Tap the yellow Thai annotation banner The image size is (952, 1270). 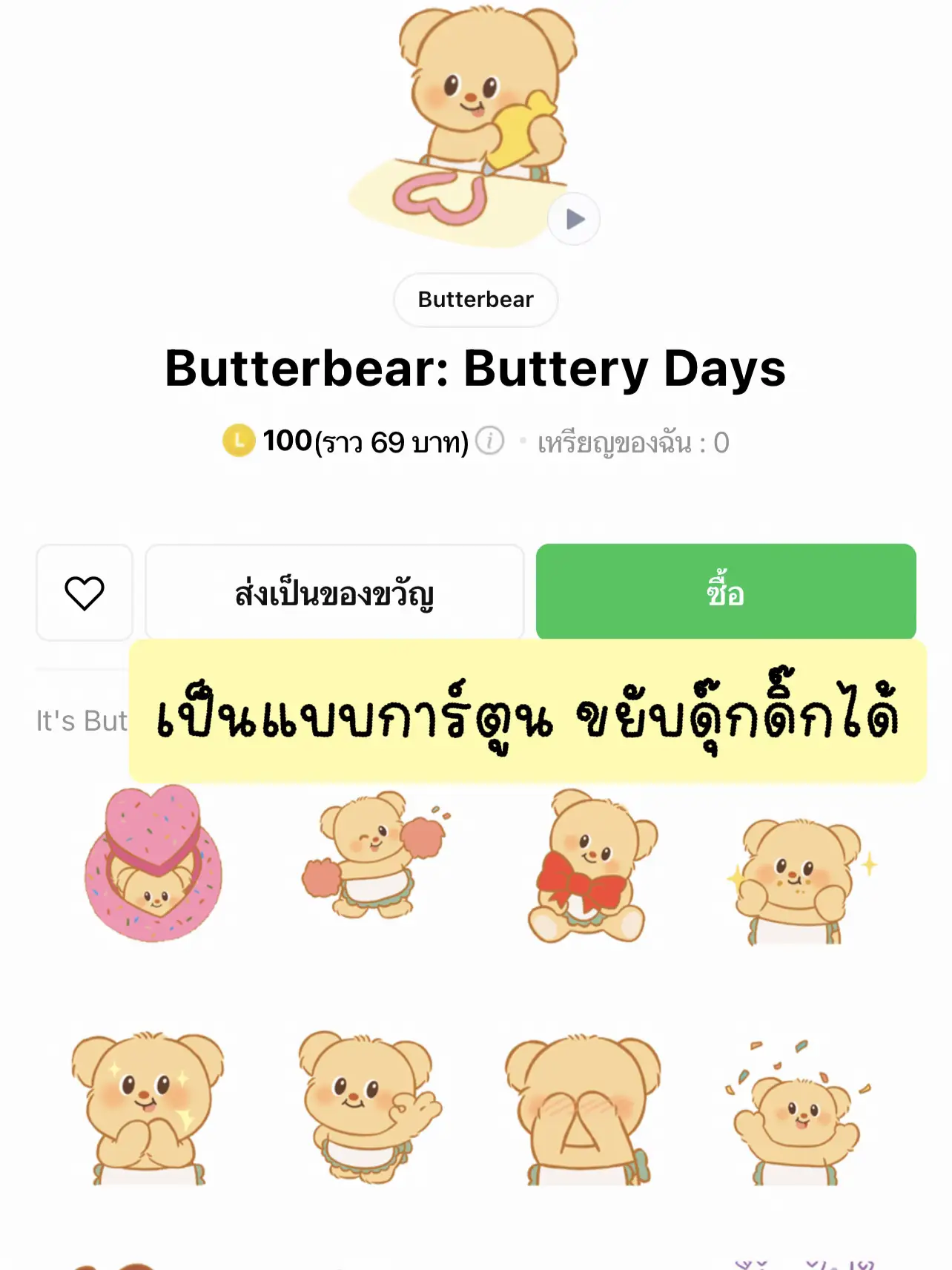click(x=531, y=721)
